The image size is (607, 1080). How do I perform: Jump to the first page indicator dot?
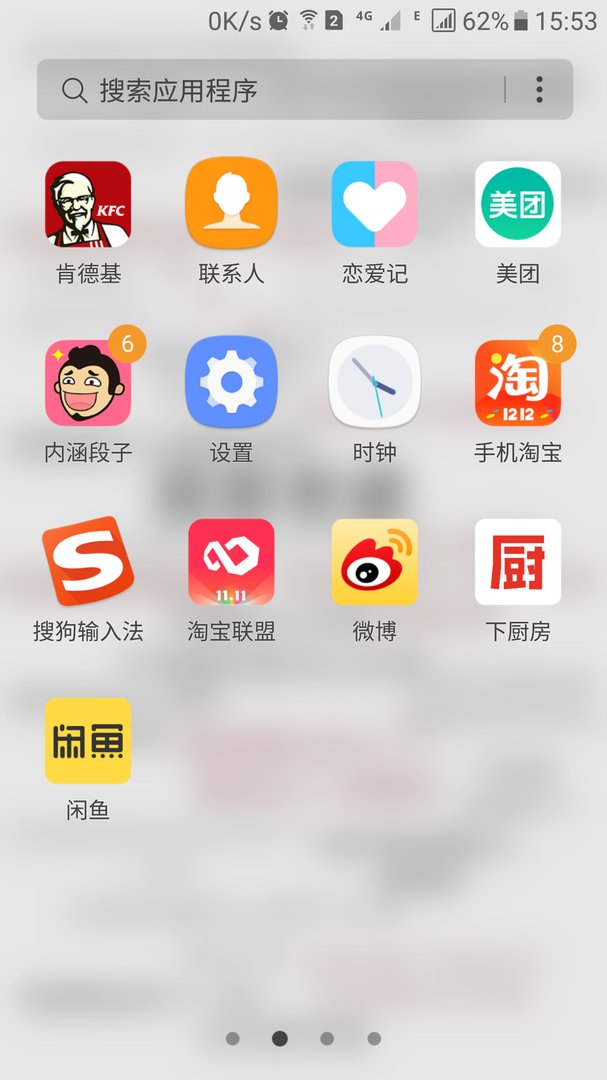[x=233, y=1039]
